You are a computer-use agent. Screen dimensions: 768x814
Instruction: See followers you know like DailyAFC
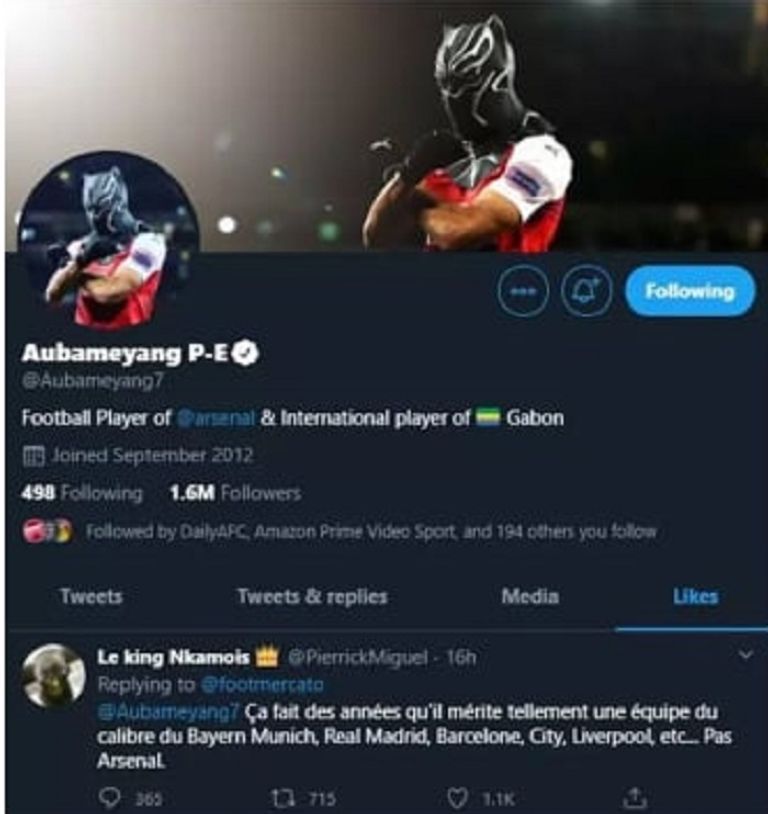pyautogui.click(x=370, y=532)
